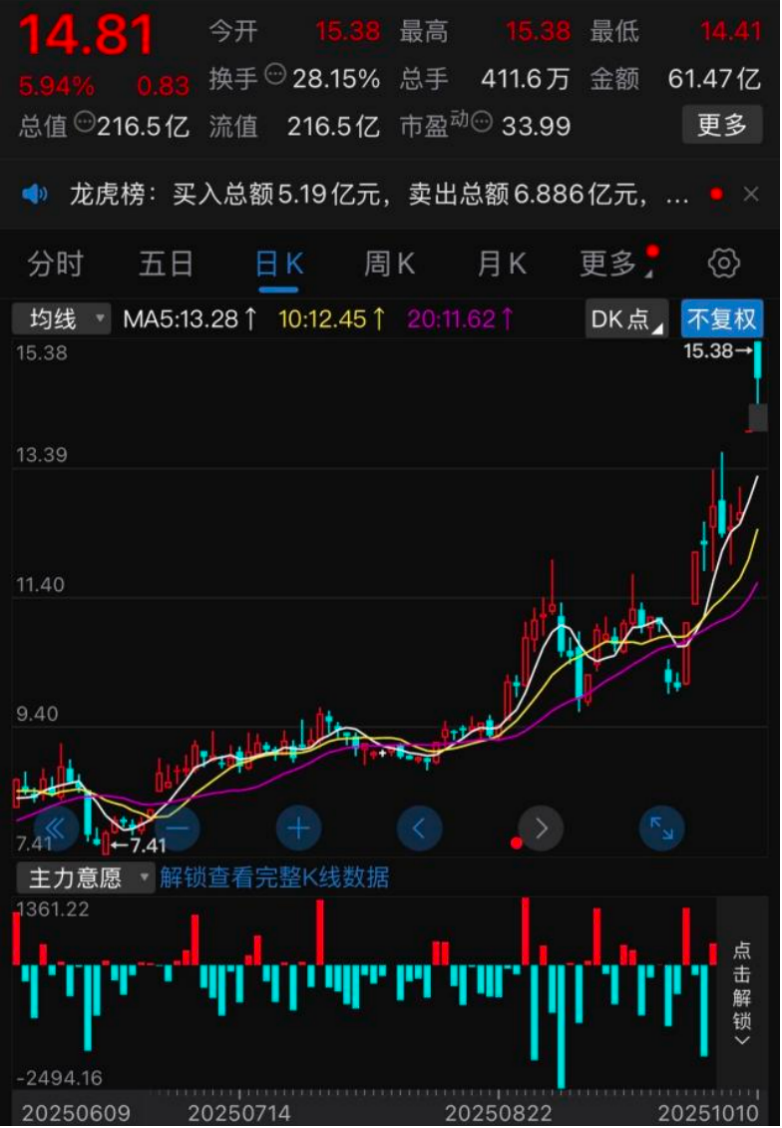The width and height of the screenshot is (782, 1128).
Task: Open the 龙虎榜 announcement banner
Action: pos(378,194)
